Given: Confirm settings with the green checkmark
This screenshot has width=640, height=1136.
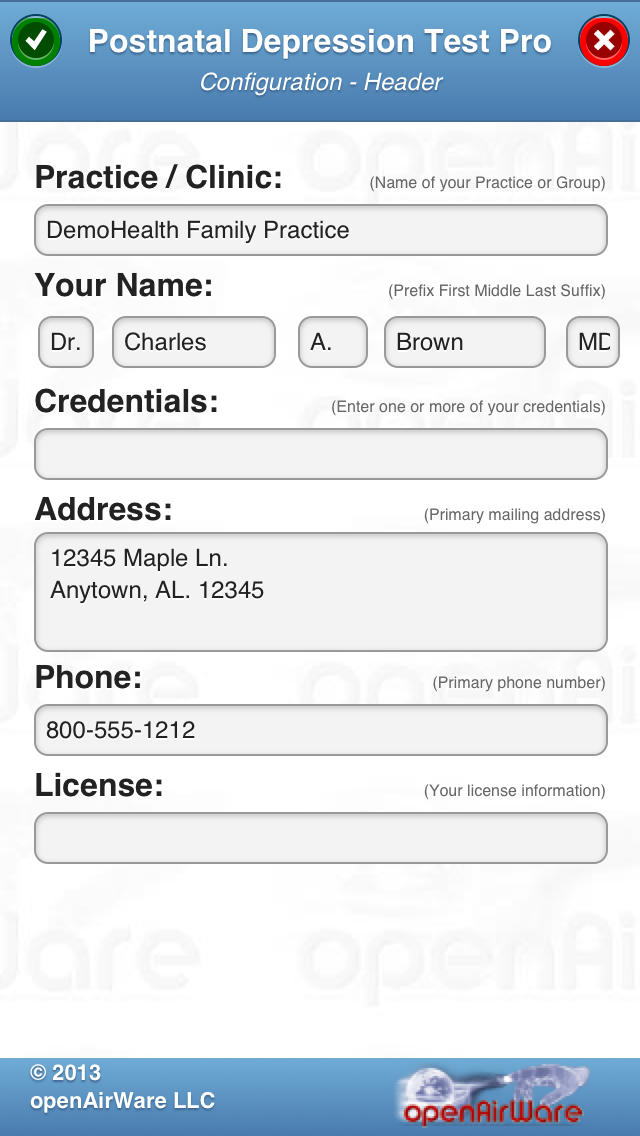Looking at the screenshot, I should [36, 41].
